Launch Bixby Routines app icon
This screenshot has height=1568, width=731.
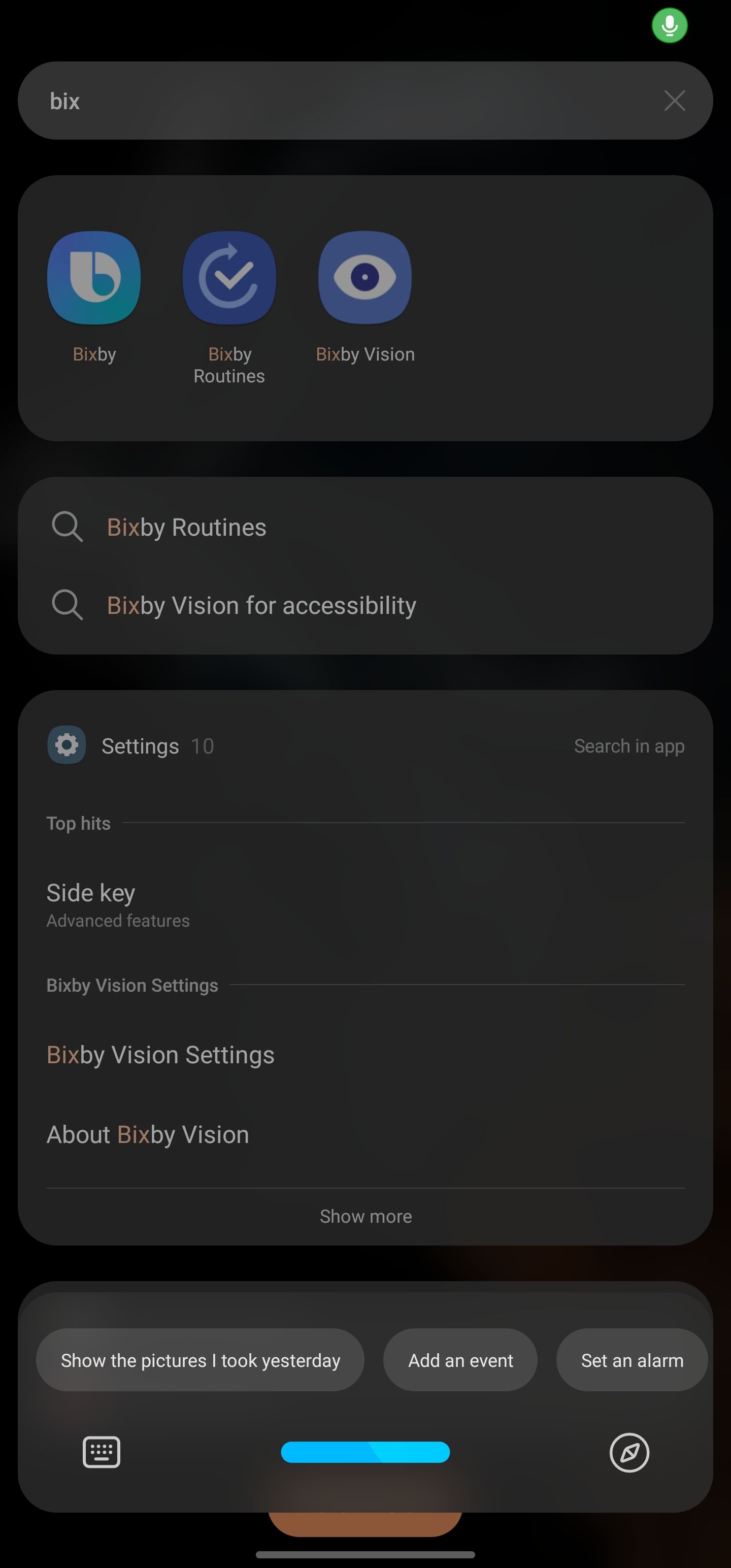(229, 278)
